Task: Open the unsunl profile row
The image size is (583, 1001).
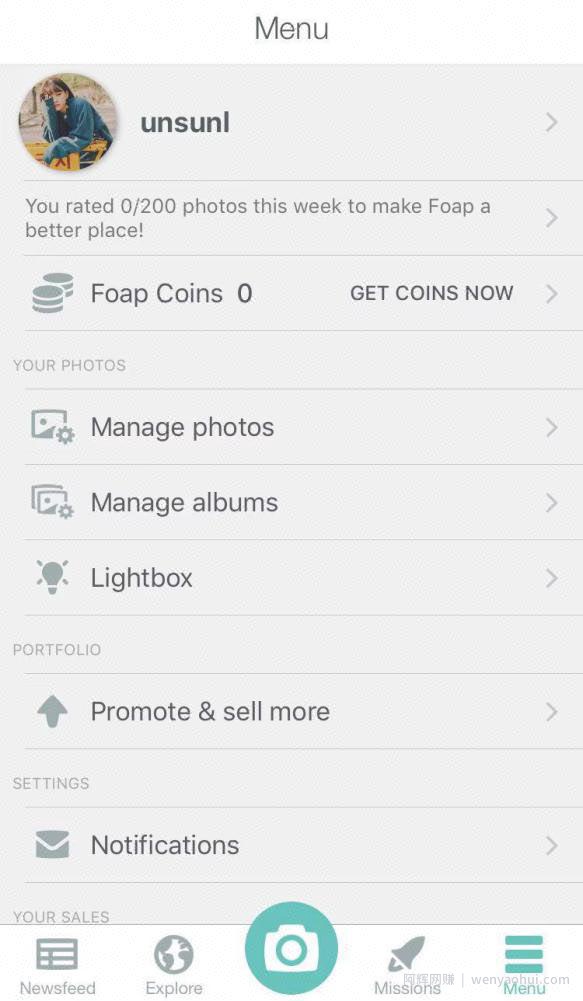Action: click(291, 122)
